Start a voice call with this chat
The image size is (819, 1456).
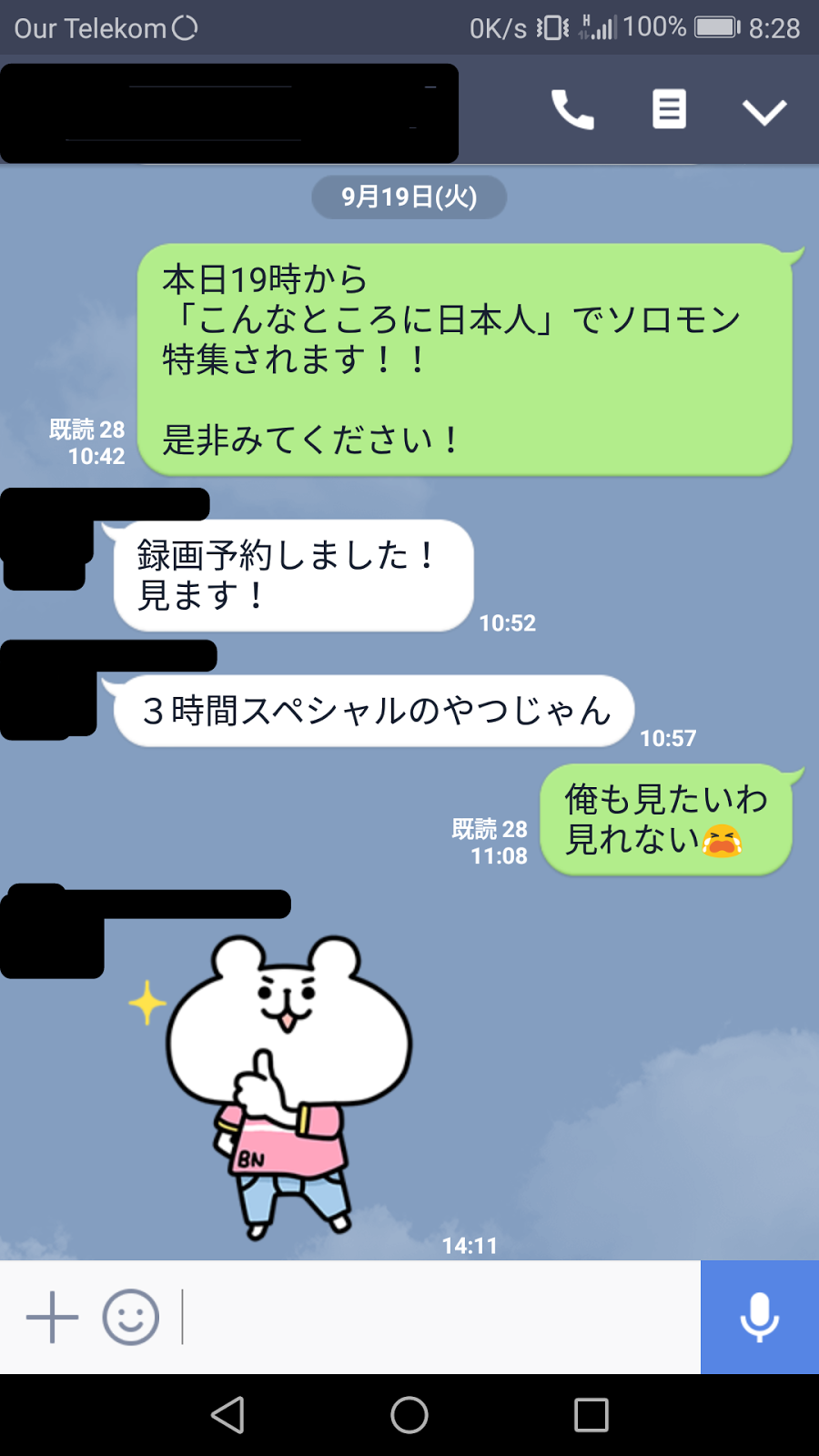tap(572, 110)
